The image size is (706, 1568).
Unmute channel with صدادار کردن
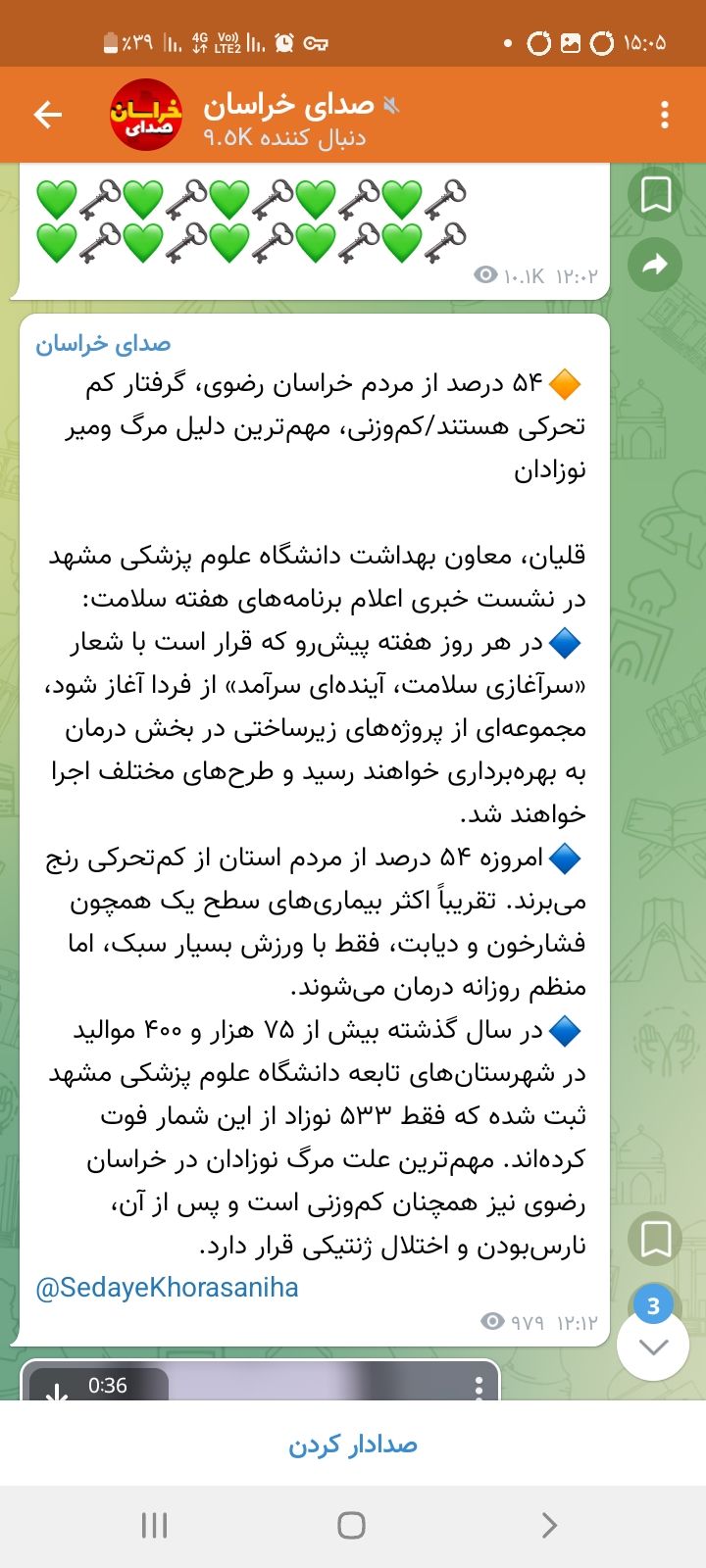pyautogui.click(x=353, y=1445)
